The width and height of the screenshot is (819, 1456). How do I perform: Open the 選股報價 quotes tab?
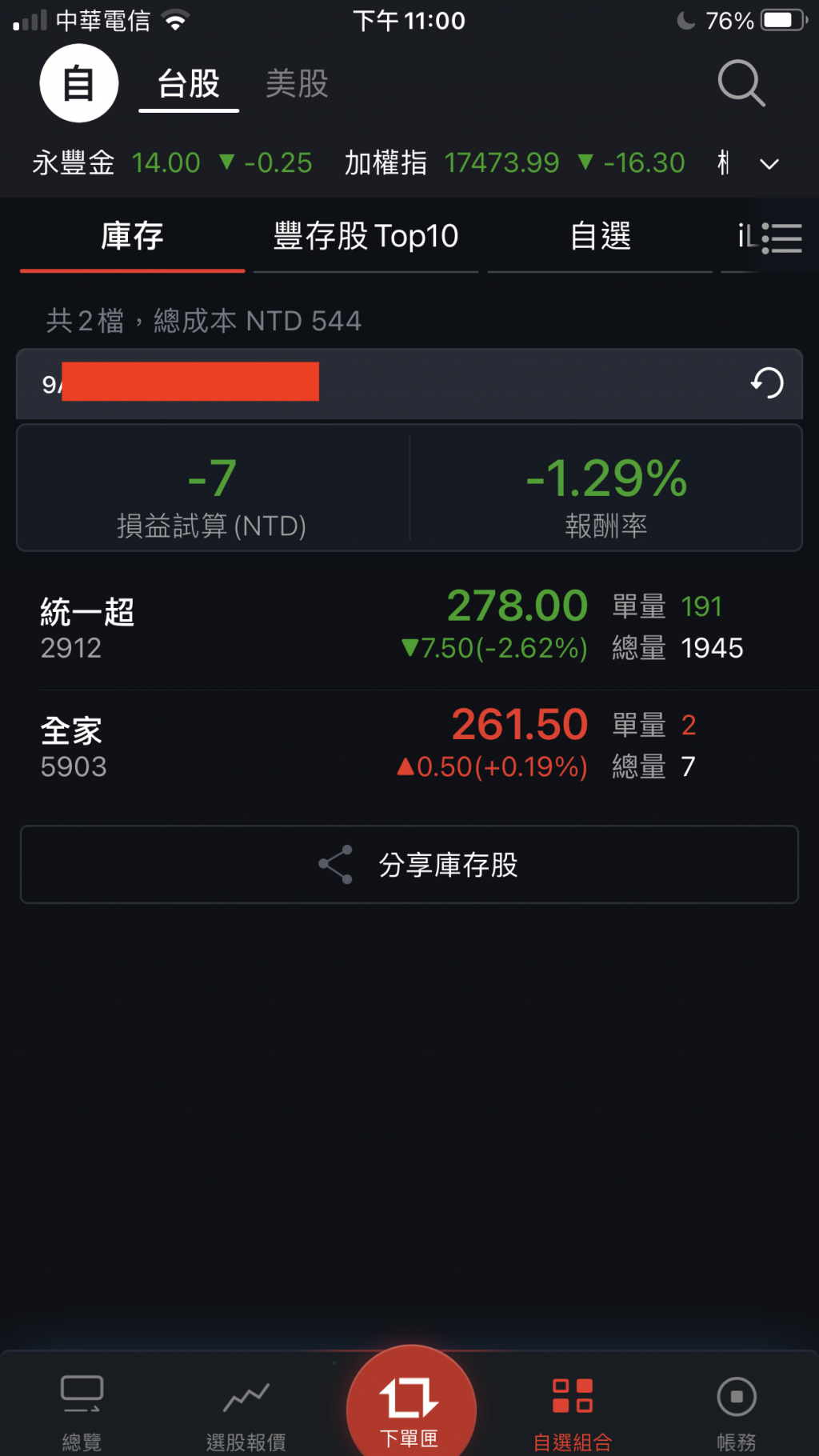246,1412
